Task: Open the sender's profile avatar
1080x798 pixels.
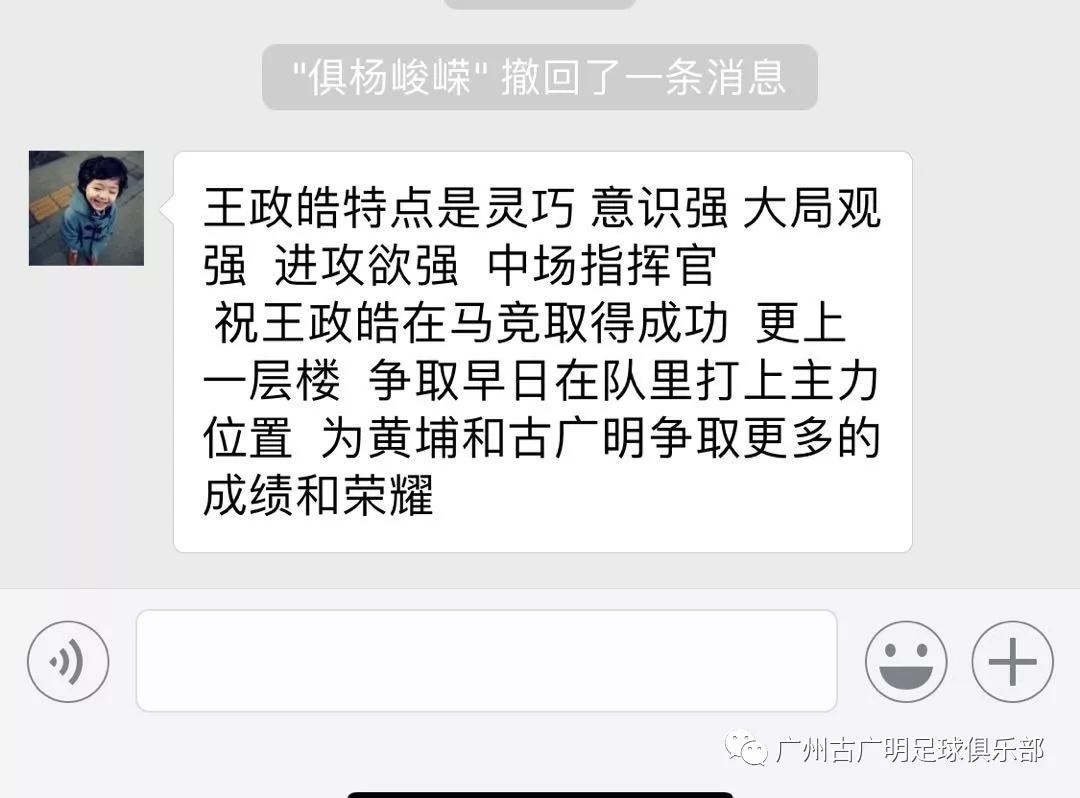Action: pyautogui.click(x=86, y=208)
